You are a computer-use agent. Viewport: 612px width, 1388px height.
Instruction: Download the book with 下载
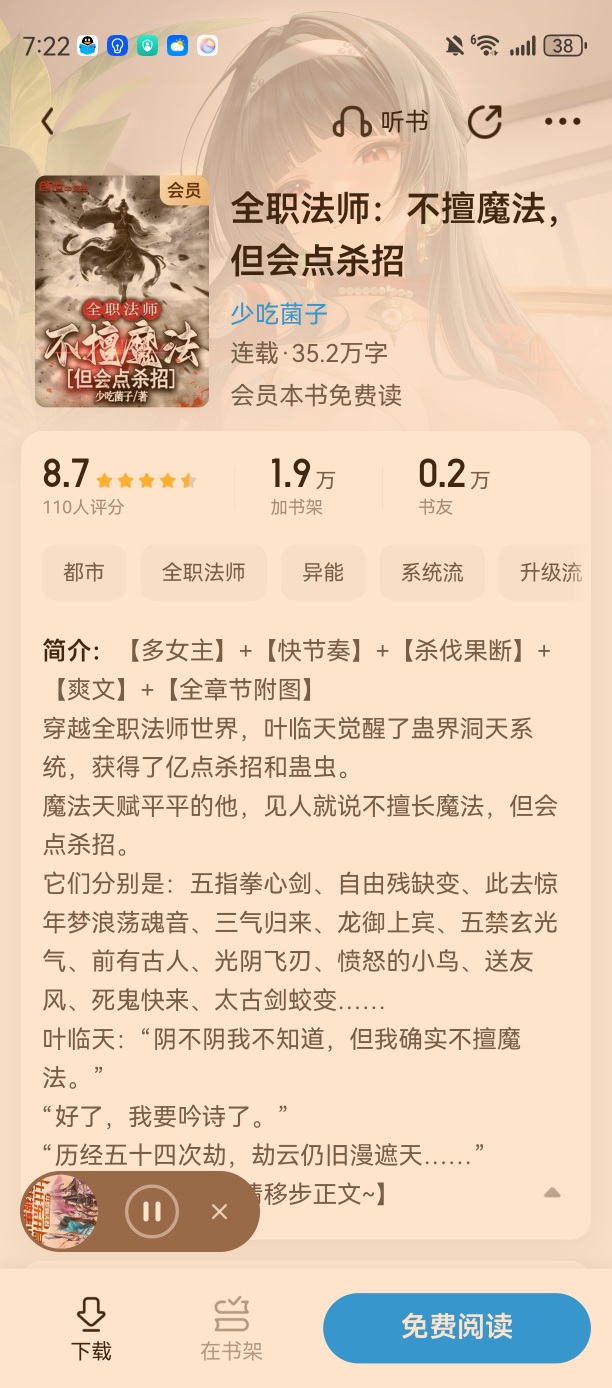(91, 1330)
